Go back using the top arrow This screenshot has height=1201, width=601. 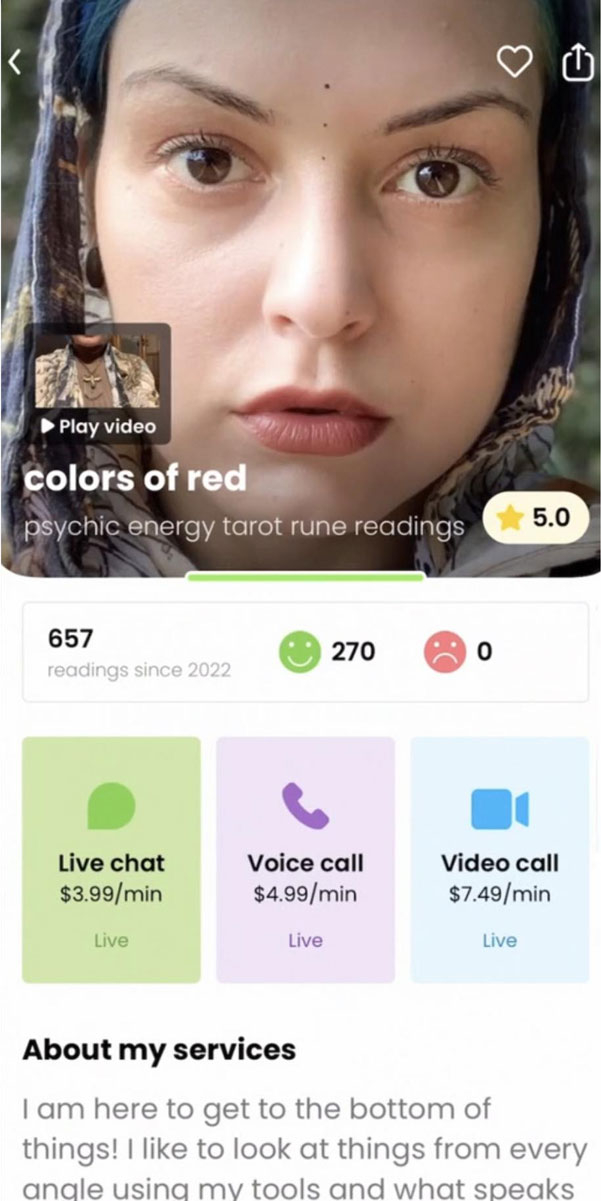pos(15,63)
